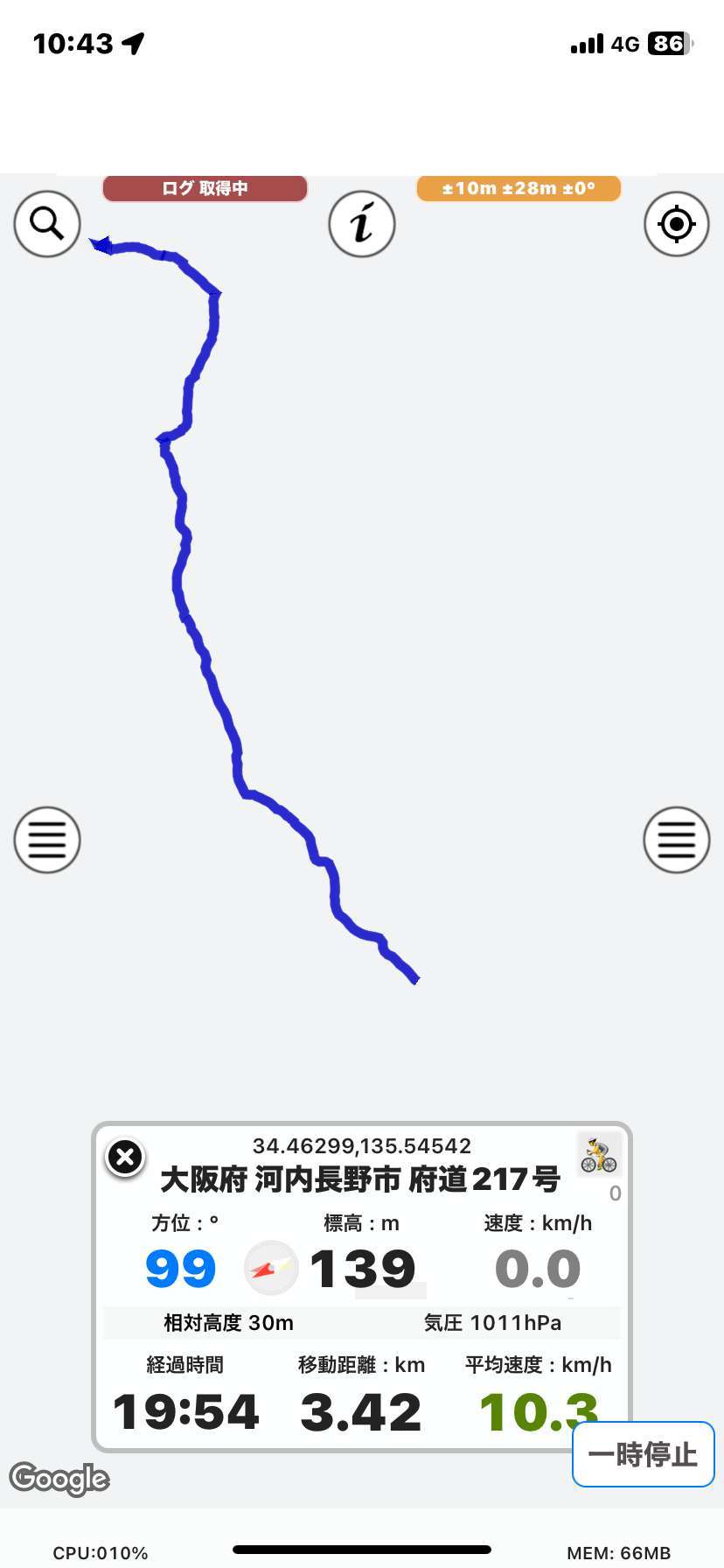Viewport: 724px width, 1568px height.
Task: Open the info button
Action: click(x=362, y=224)
